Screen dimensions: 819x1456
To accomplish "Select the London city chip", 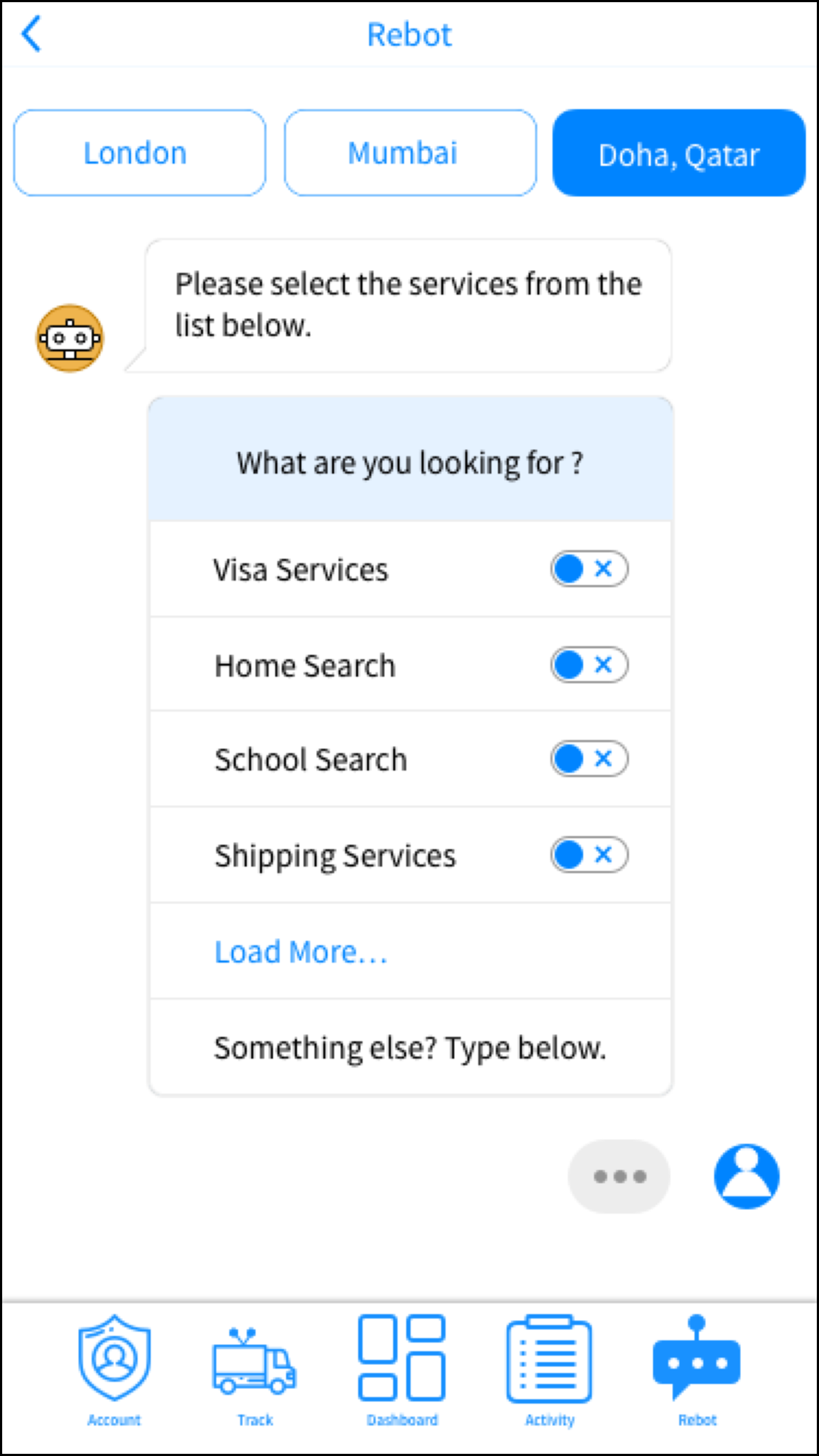I will pyautogui.click(x=139, y=153).
